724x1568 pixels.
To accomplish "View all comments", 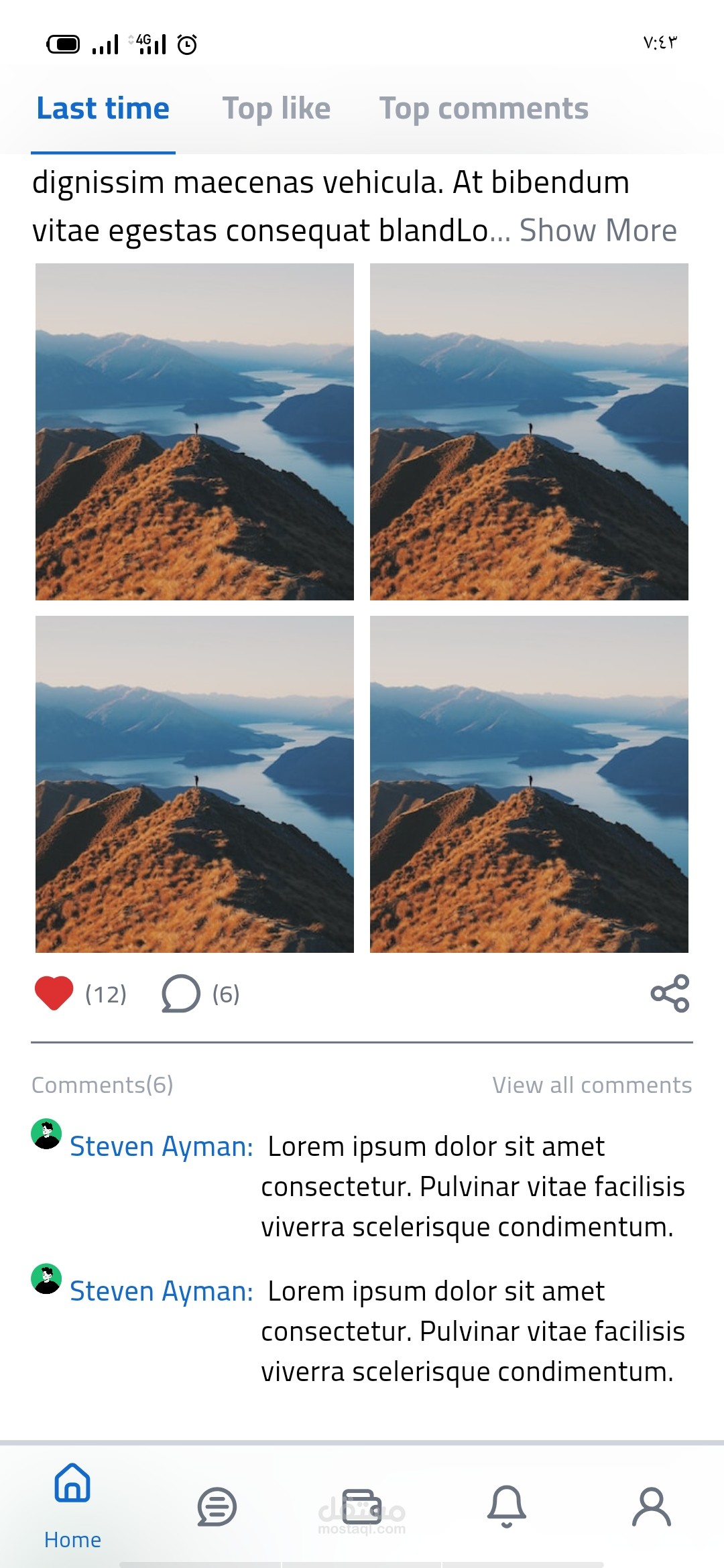I will click(x=592, y=1085).
